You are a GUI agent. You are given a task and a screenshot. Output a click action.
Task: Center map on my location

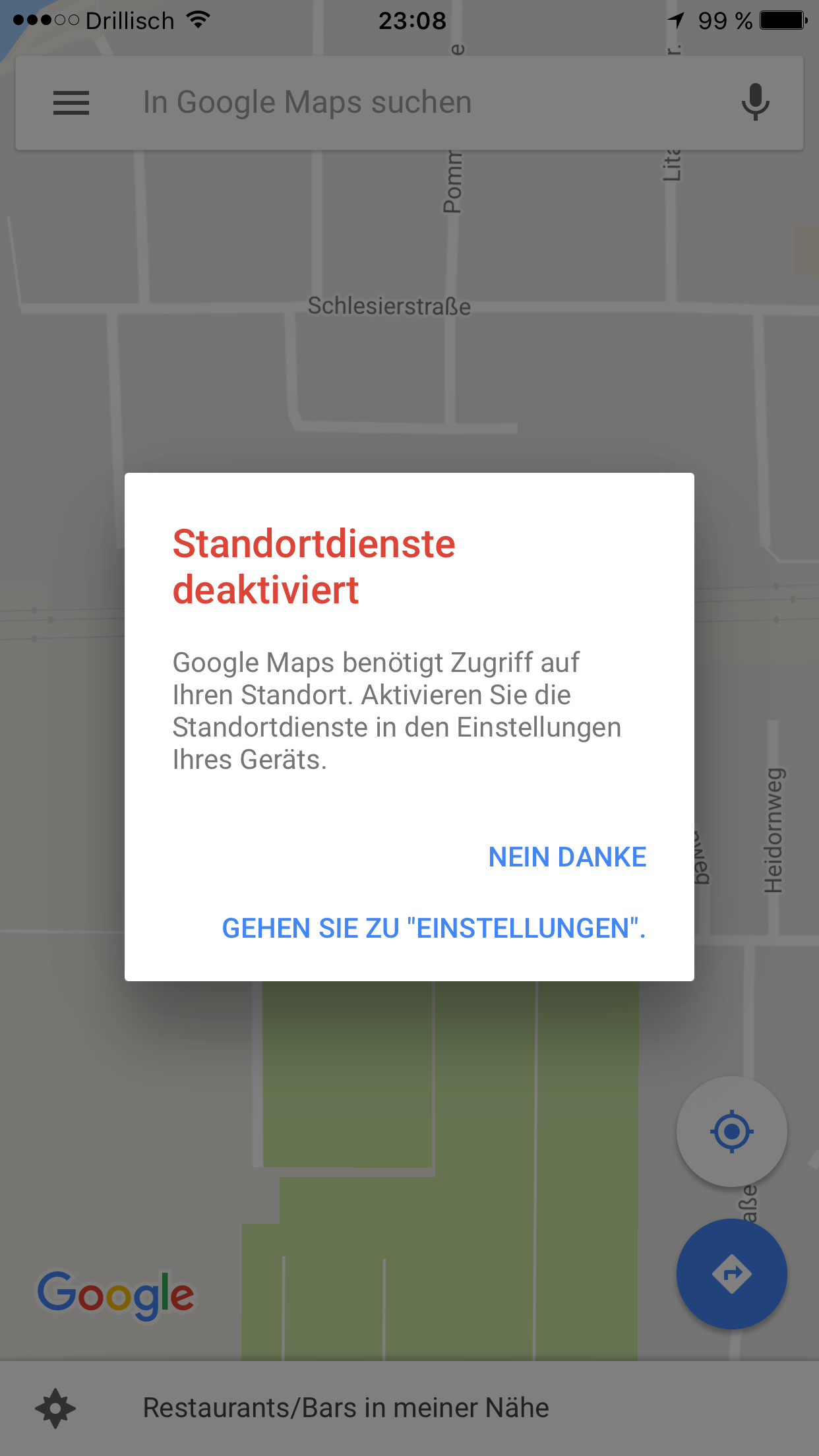[x=731, y=1132]
